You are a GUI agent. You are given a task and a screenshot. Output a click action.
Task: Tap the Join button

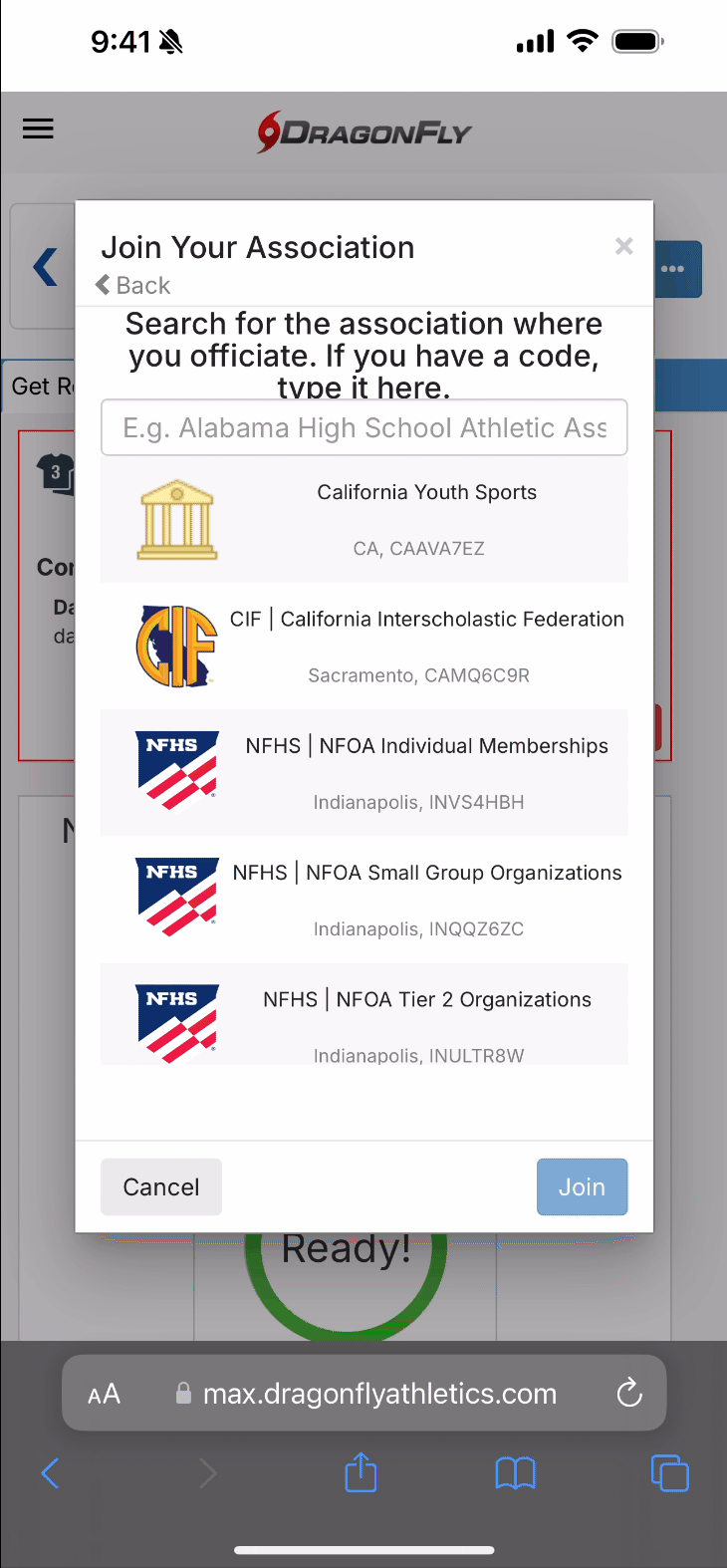pos(582,1186)
